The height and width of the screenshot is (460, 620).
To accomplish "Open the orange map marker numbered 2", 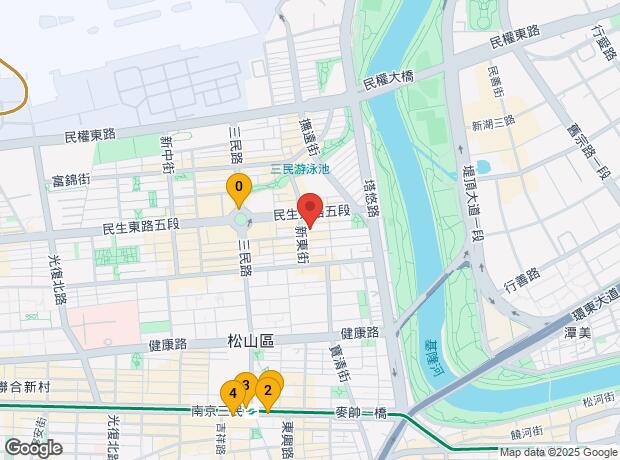I will pyautogui.click(x=268, y=389).
